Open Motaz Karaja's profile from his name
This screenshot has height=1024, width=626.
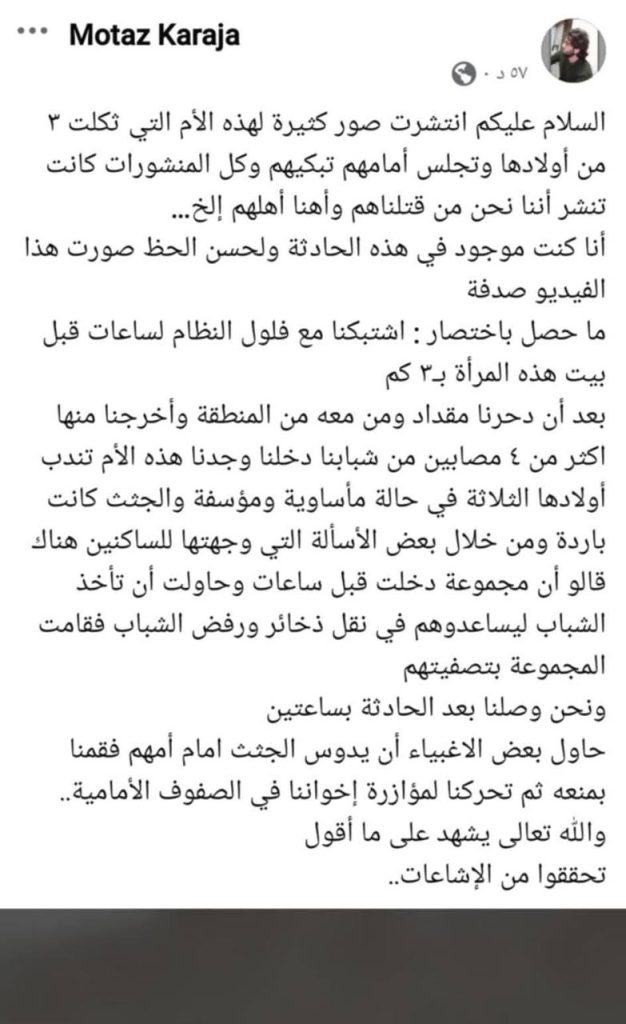[x=154, y=36]
